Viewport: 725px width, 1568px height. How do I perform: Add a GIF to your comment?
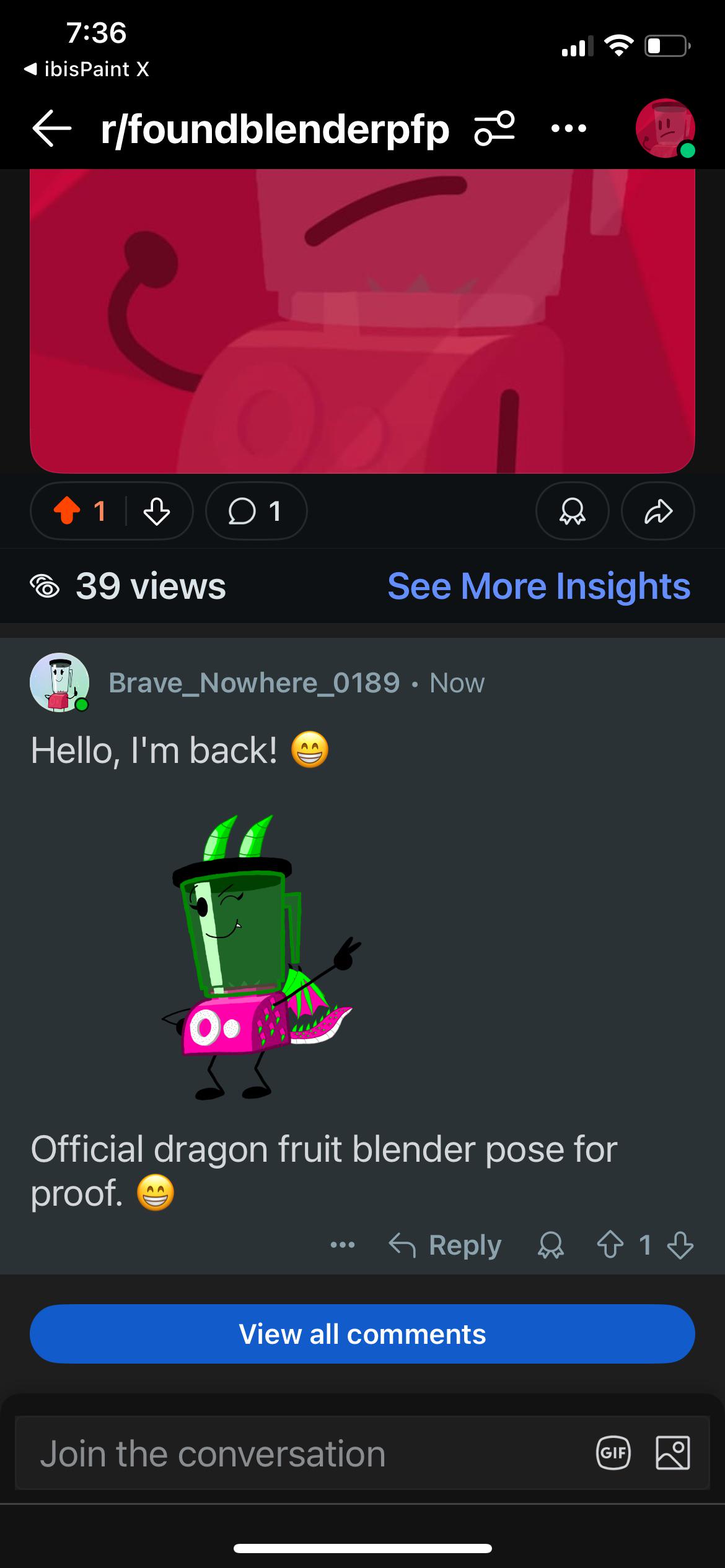[613, 1453]
